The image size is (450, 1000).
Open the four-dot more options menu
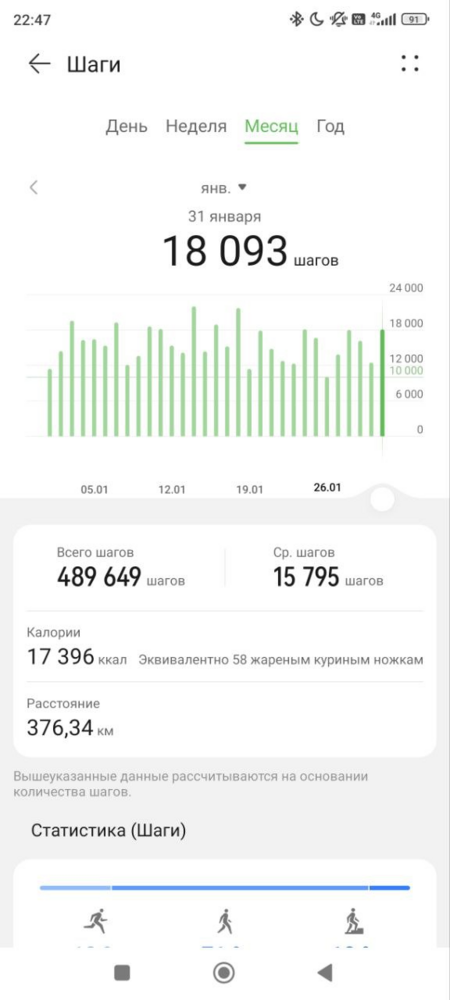click(x=410, y=64)
